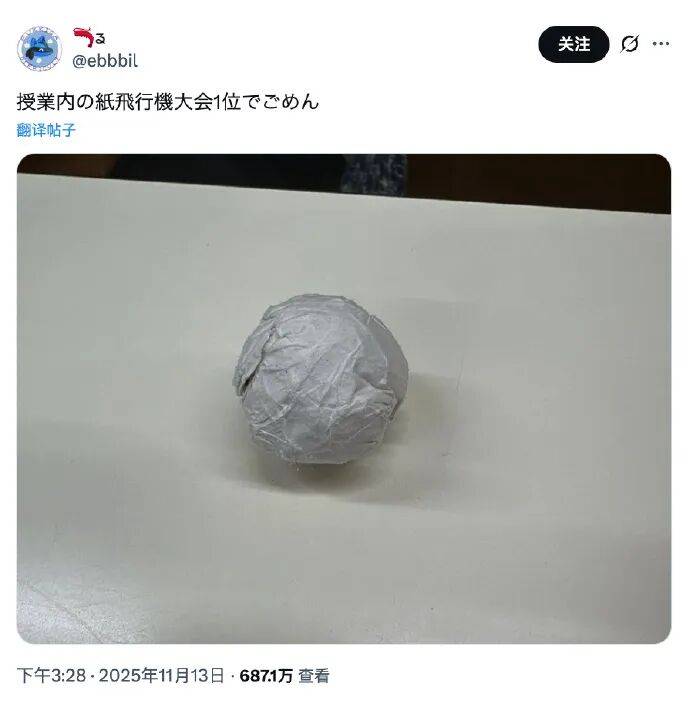Translate the post via 翻译帖子
Screen dimensions: 690x702
pos(46,130)
